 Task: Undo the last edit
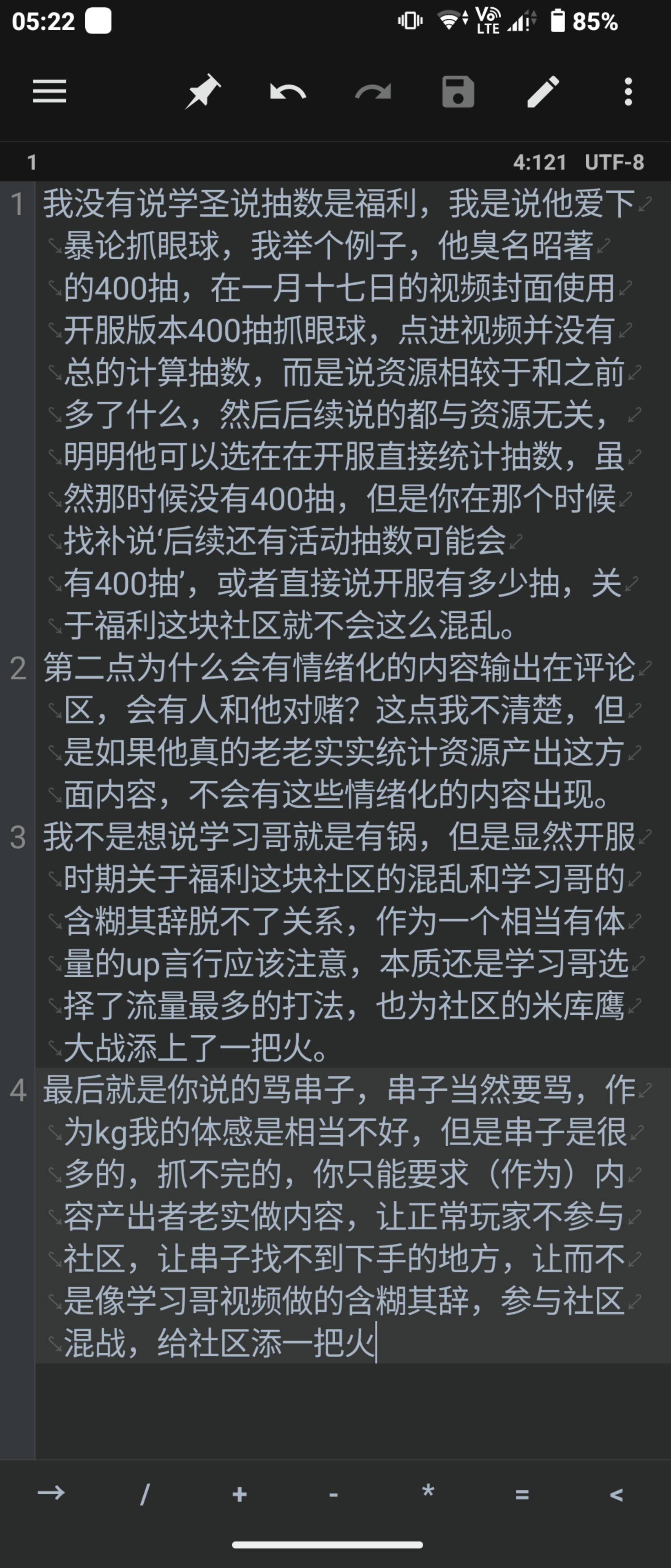tap(288, 92)
